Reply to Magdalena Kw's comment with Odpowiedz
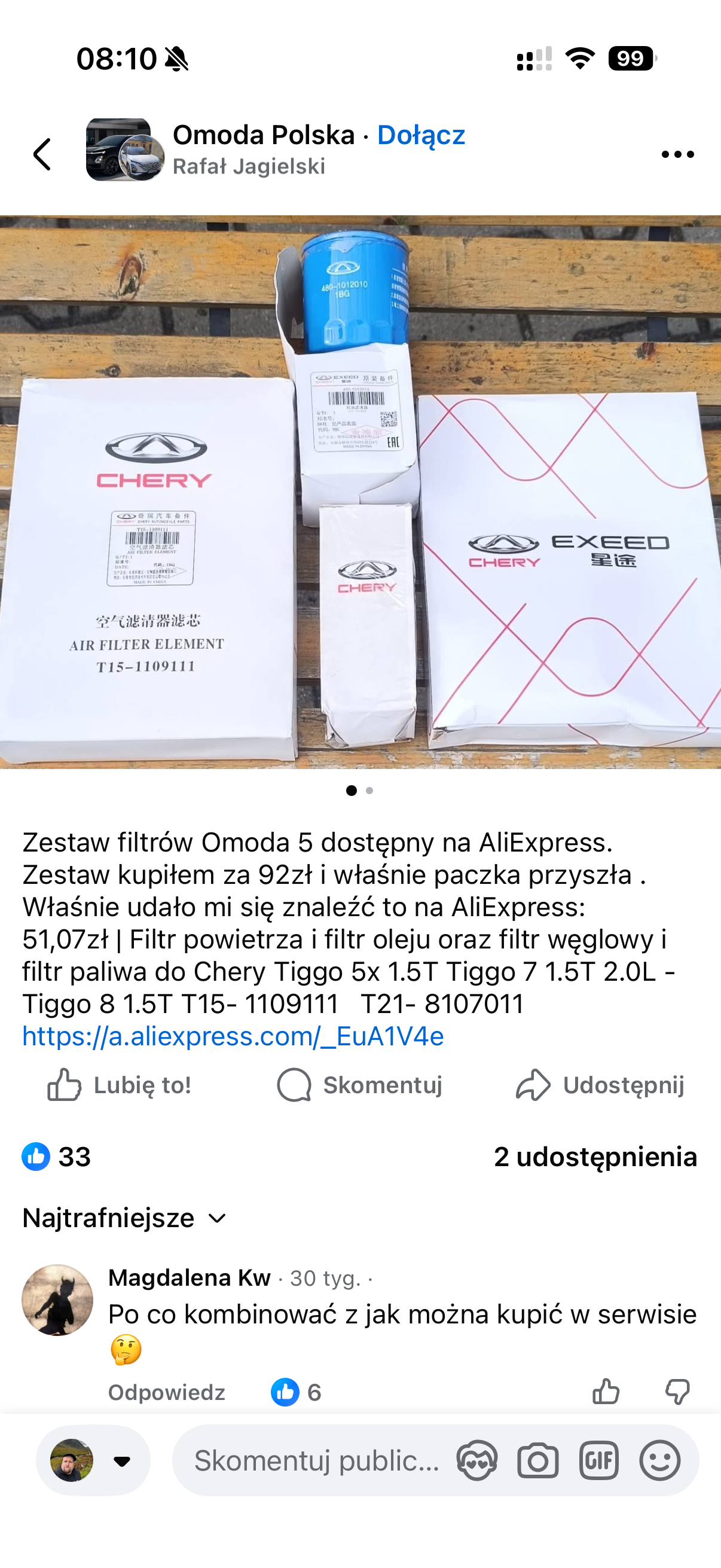Viewport: 721px width, 1568px height. pyautogui.click(x=167, y=1392)
